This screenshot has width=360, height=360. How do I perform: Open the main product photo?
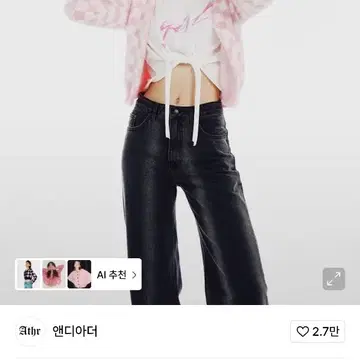coord(180,152)
